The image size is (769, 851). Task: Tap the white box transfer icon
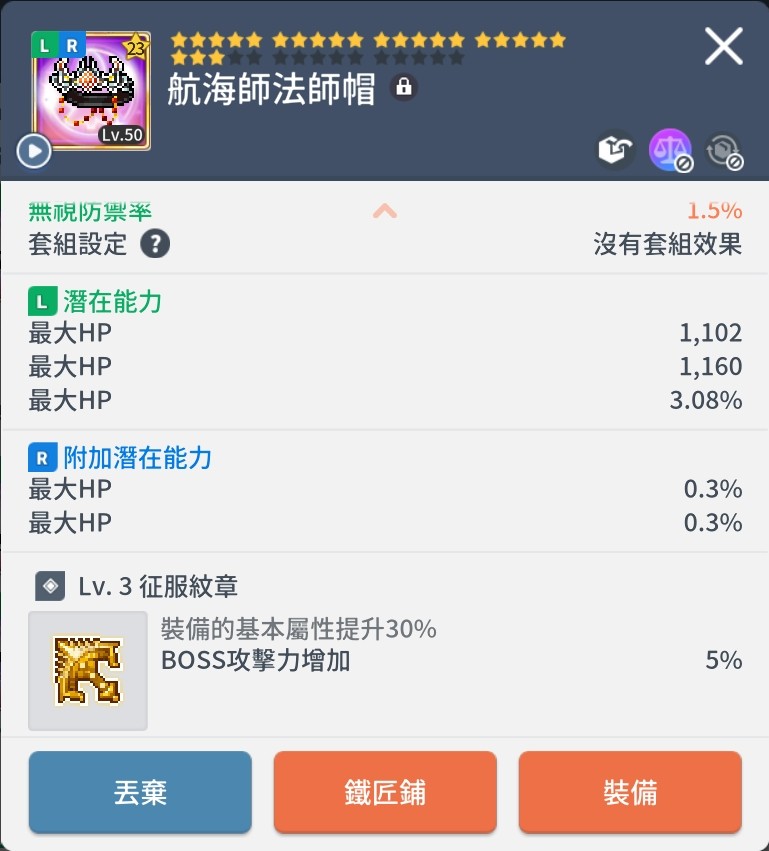(615, 150)
